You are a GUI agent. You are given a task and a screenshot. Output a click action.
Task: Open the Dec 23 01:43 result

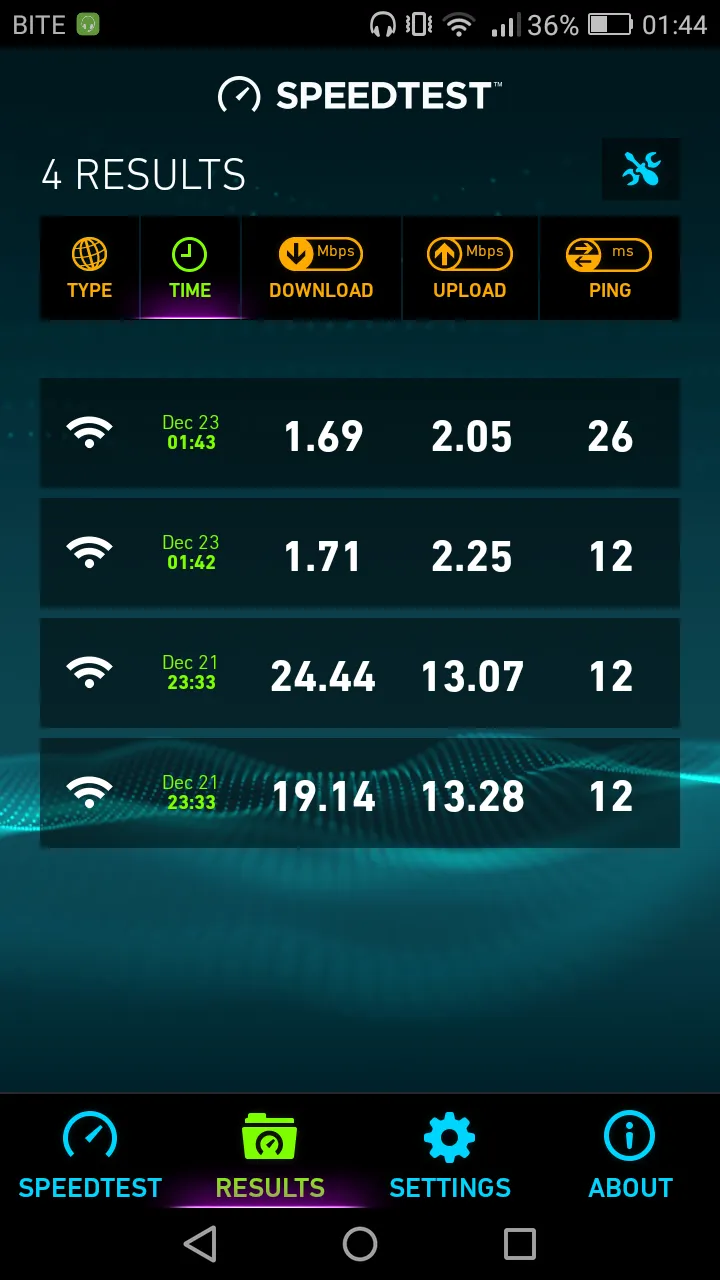tap(360, 433)
